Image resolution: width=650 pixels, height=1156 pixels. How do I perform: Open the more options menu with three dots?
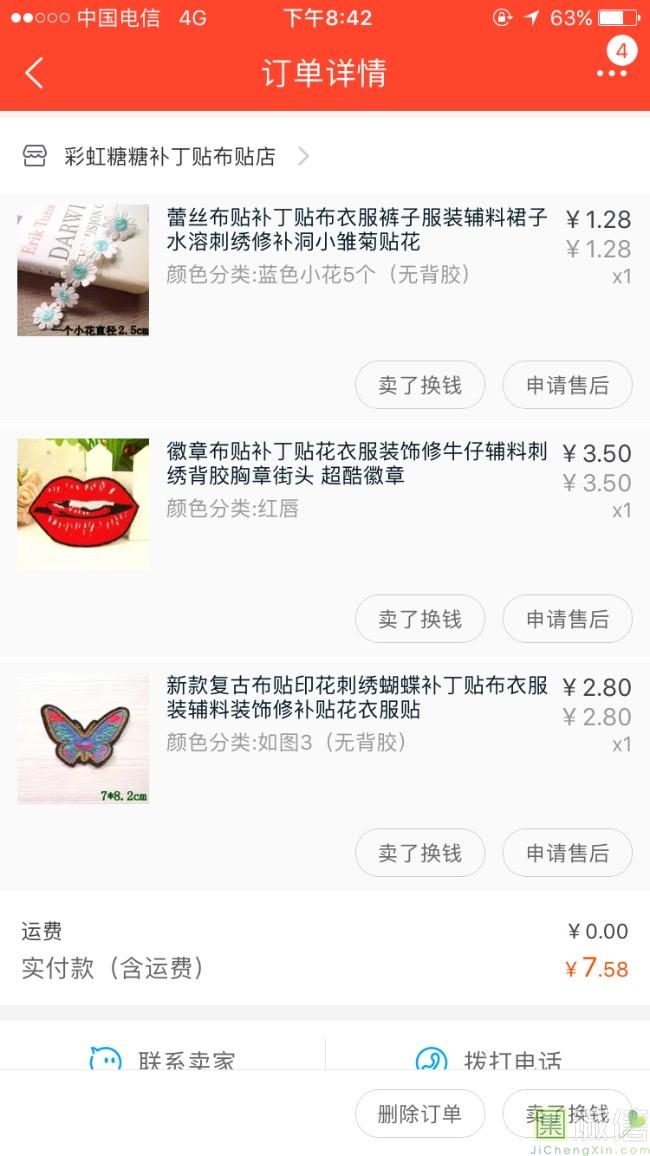pyautogui.click(x=611, y=73)
